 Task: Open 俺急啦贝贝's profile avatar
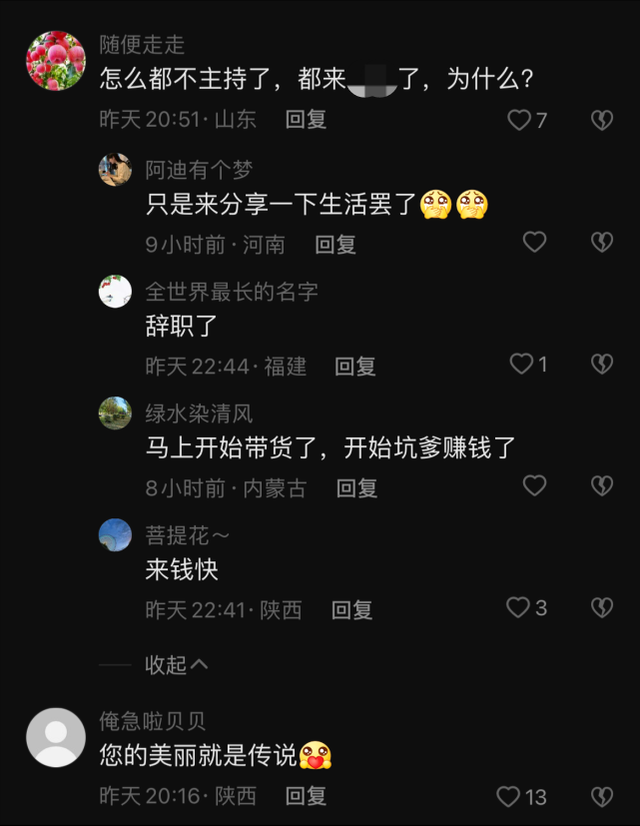55,738
